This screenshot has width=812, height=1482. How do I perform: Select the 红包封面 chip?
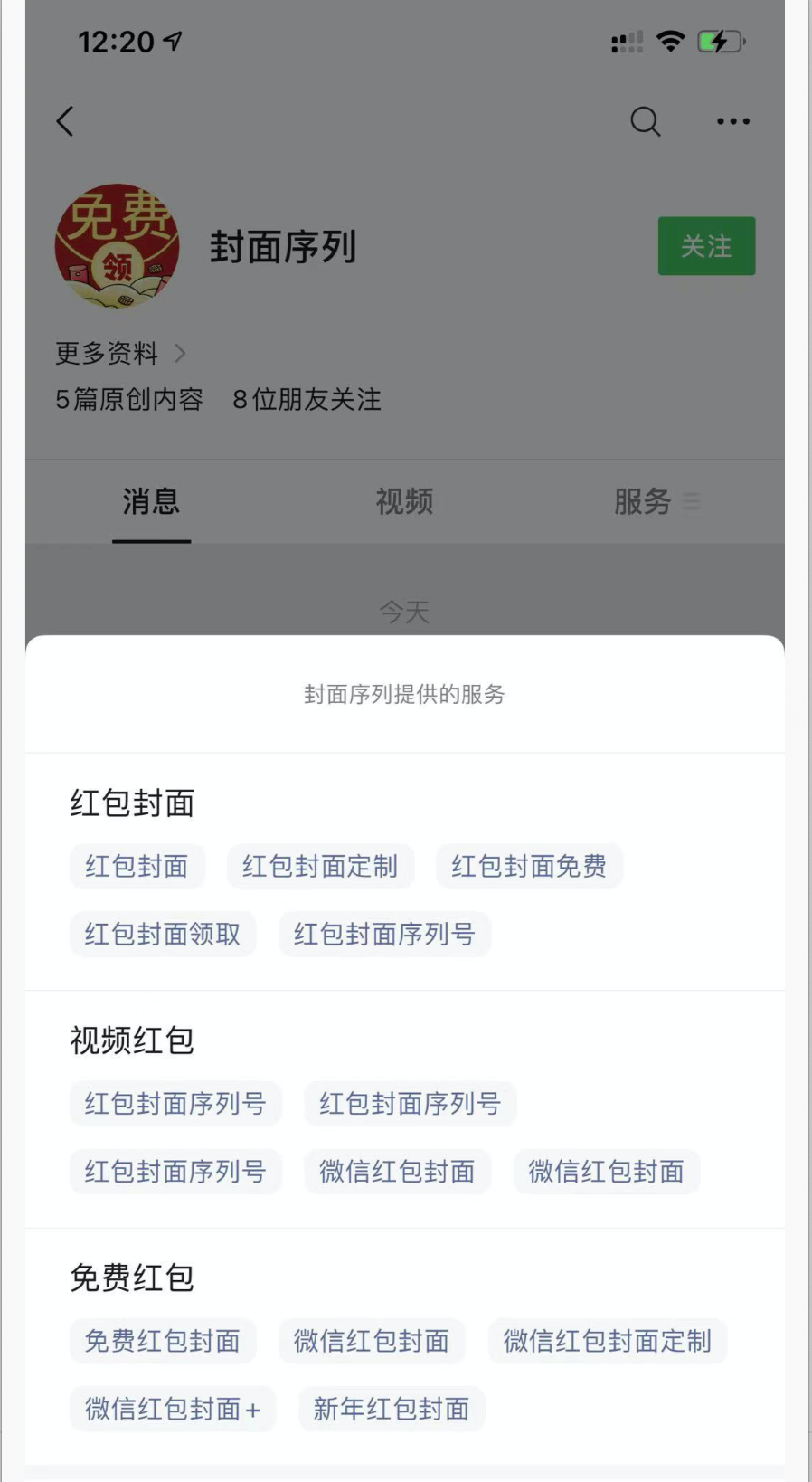point(137,867)
